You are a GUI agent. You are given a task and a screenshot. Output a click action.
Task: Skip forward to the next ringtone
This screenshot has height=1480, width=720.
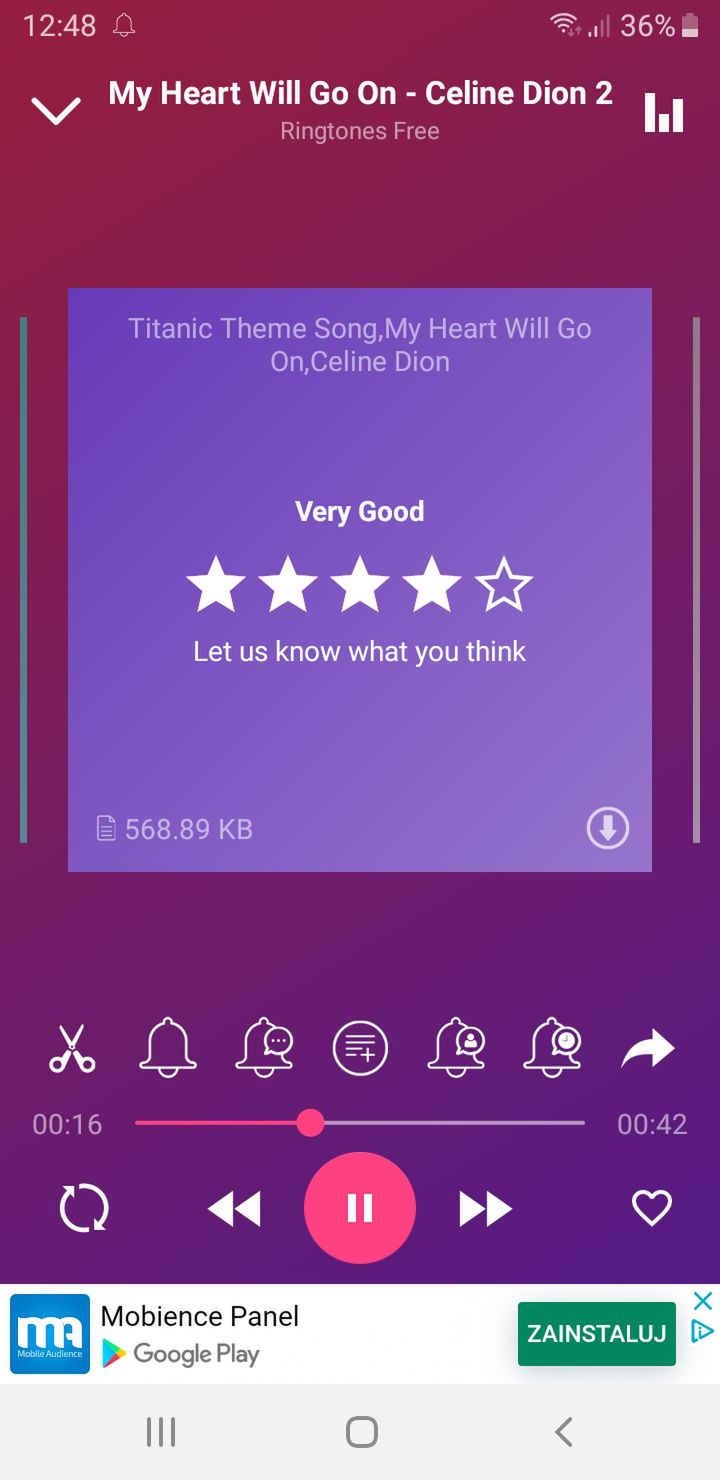(x=485, y=1209)
